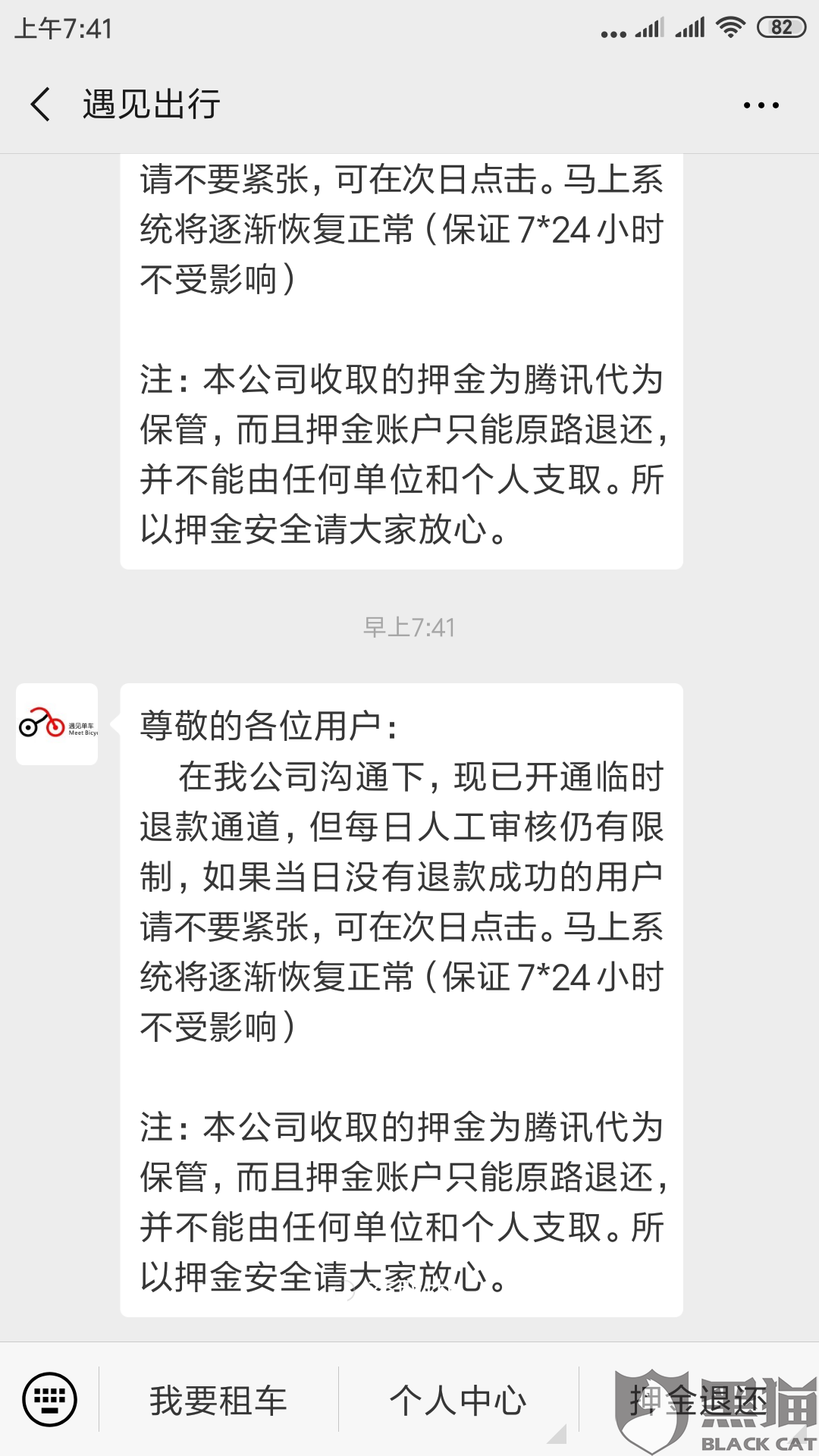Go back from the 遇见出行 chat
The image size is (819, 1456).
coord(41,104)
